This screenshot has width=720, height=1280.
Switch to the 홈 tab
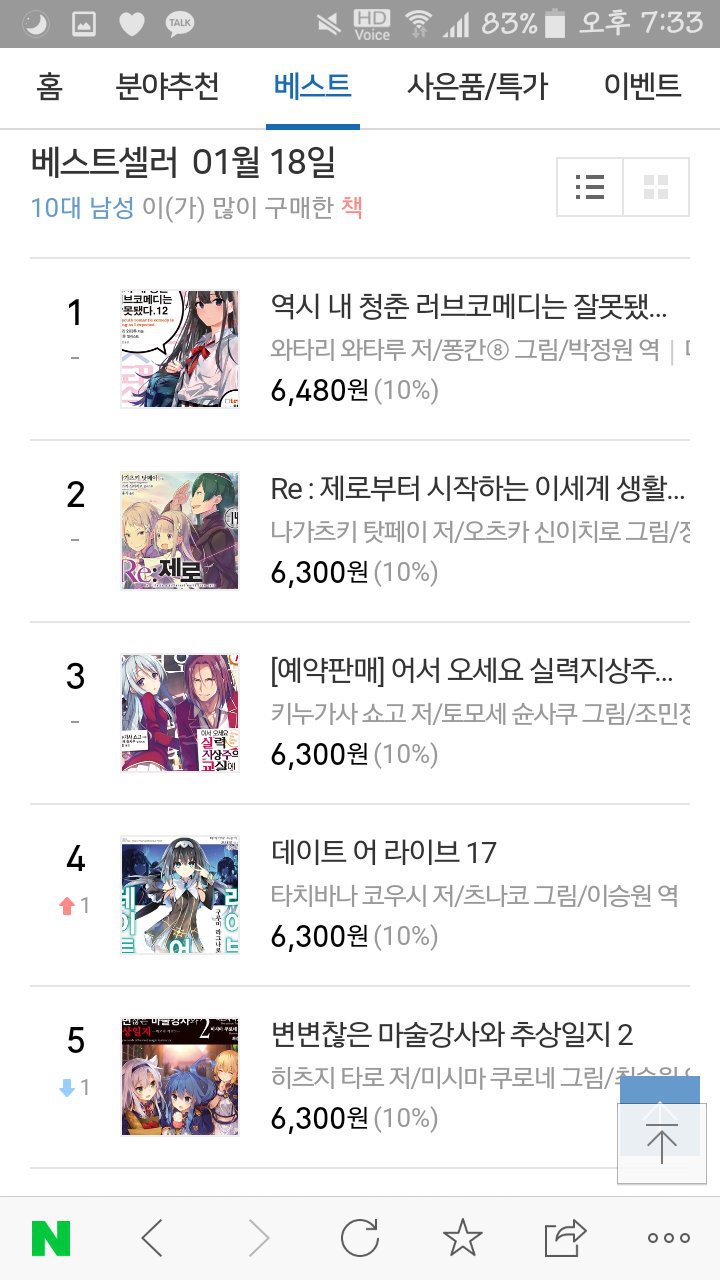[x=48, y=88]
